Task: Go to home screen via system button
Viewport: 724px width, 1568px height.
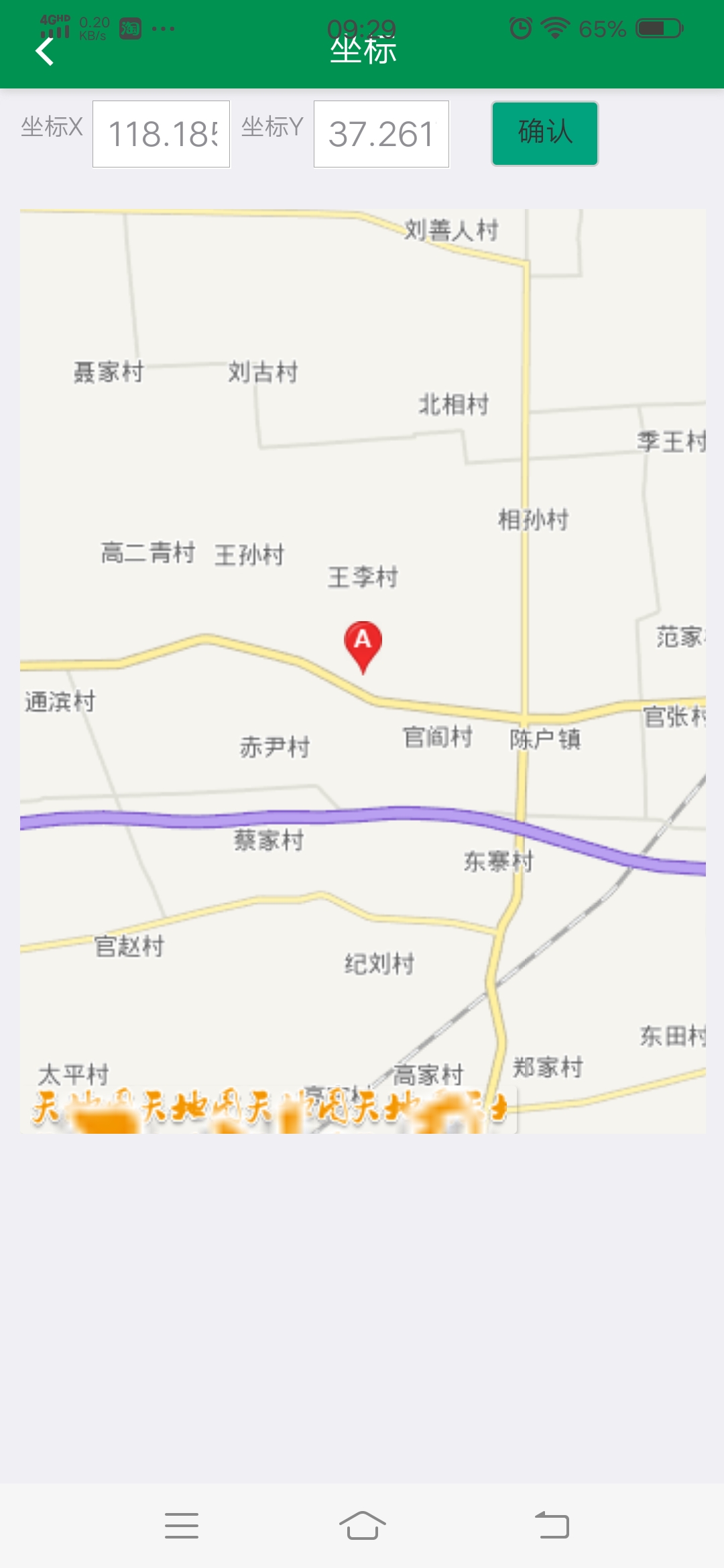Action: pos(362,1525)
